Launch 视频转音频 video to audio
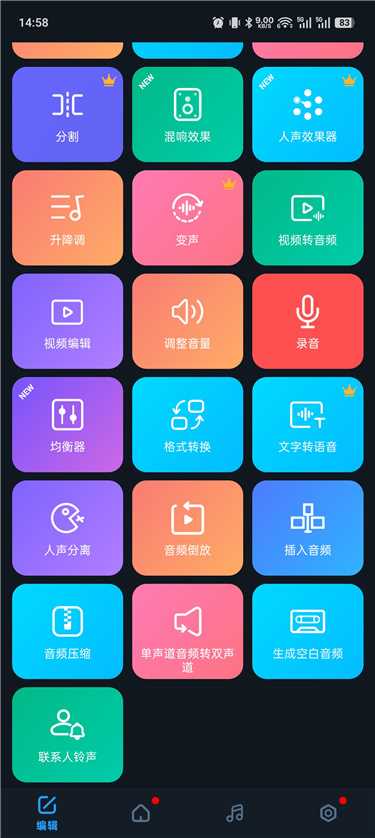The height and width of the screenshot is (838, 375). [308, 218]
